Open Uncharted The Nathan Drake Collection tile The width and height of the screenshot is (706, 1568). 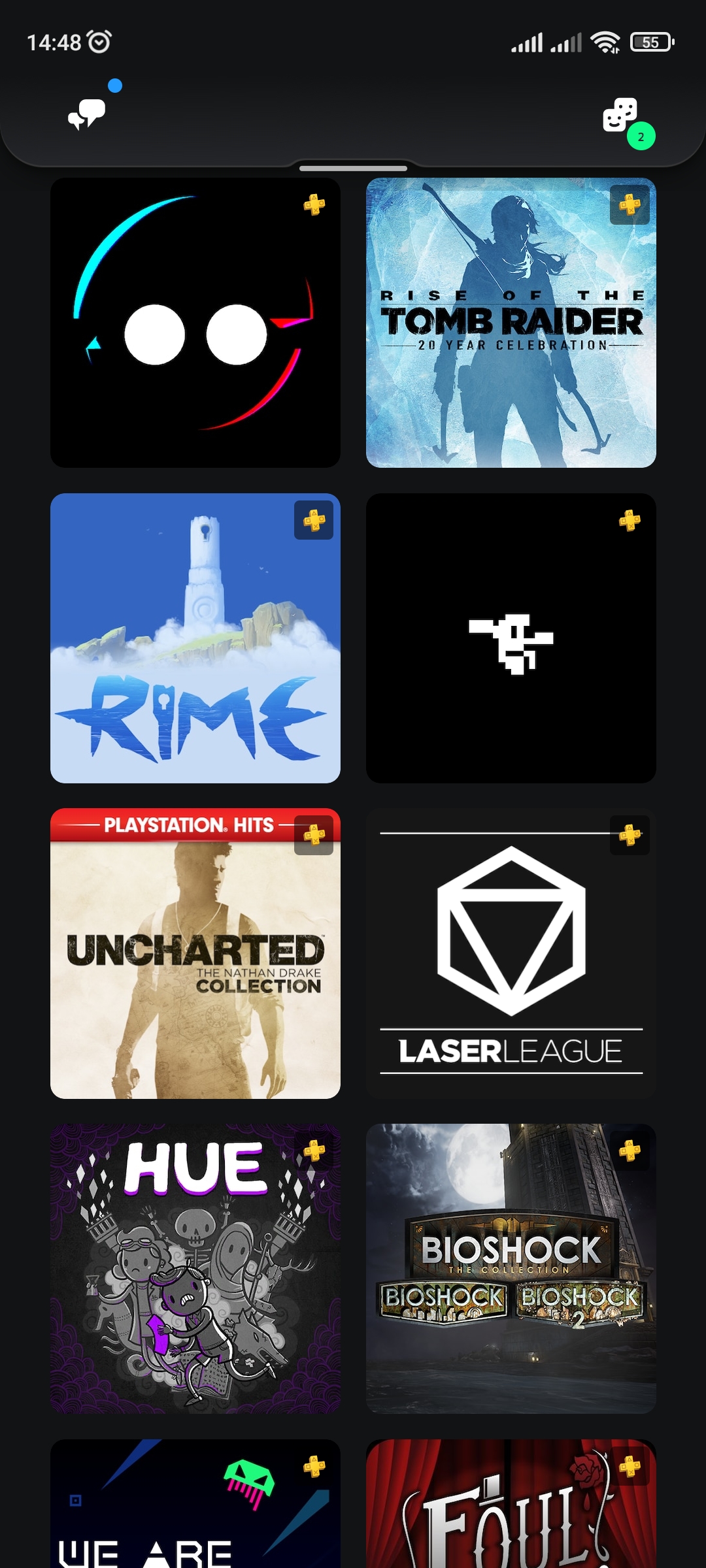tap(195, 954)
